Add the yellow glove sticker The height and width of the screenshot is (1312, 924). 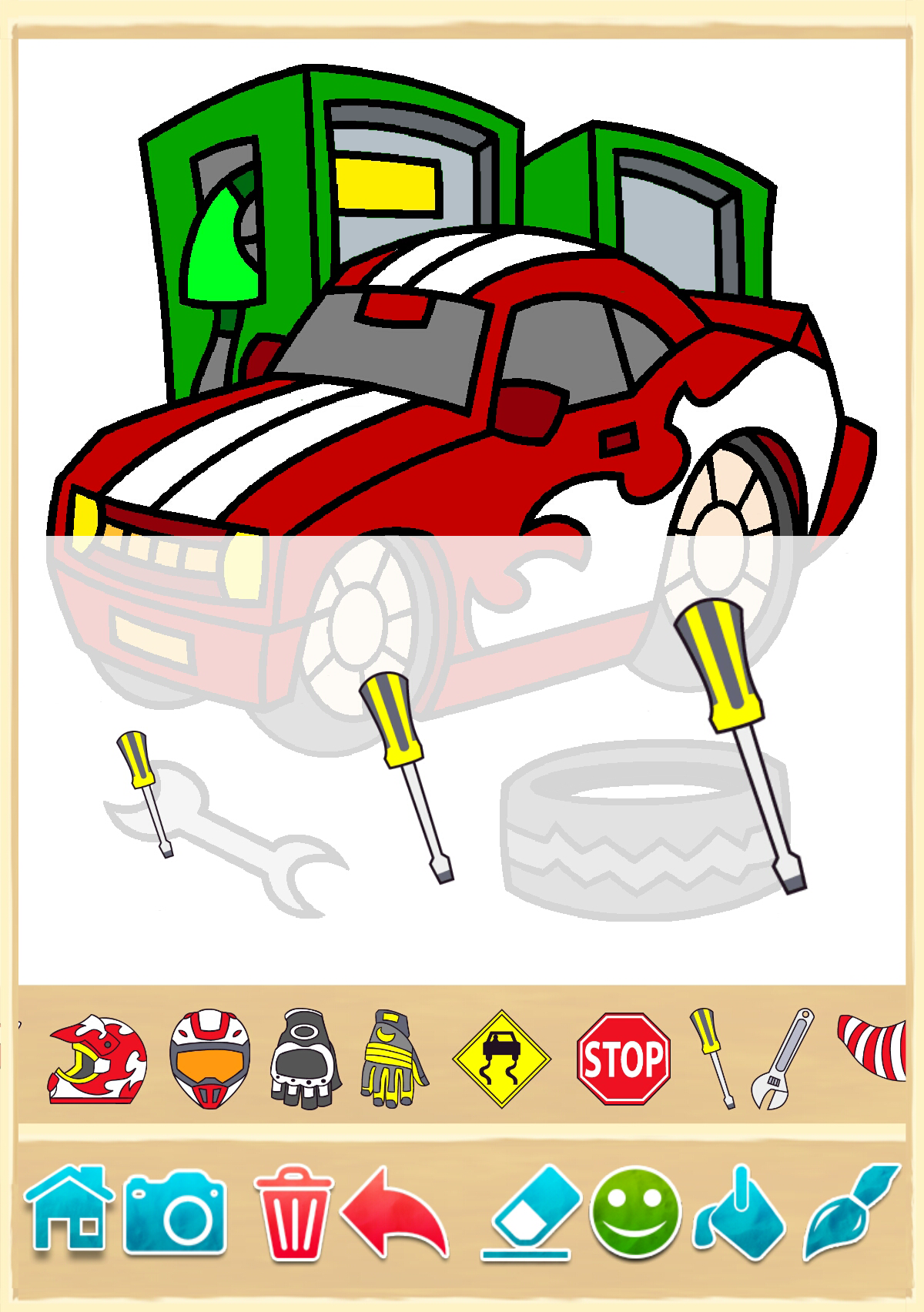click(393, 1059)
